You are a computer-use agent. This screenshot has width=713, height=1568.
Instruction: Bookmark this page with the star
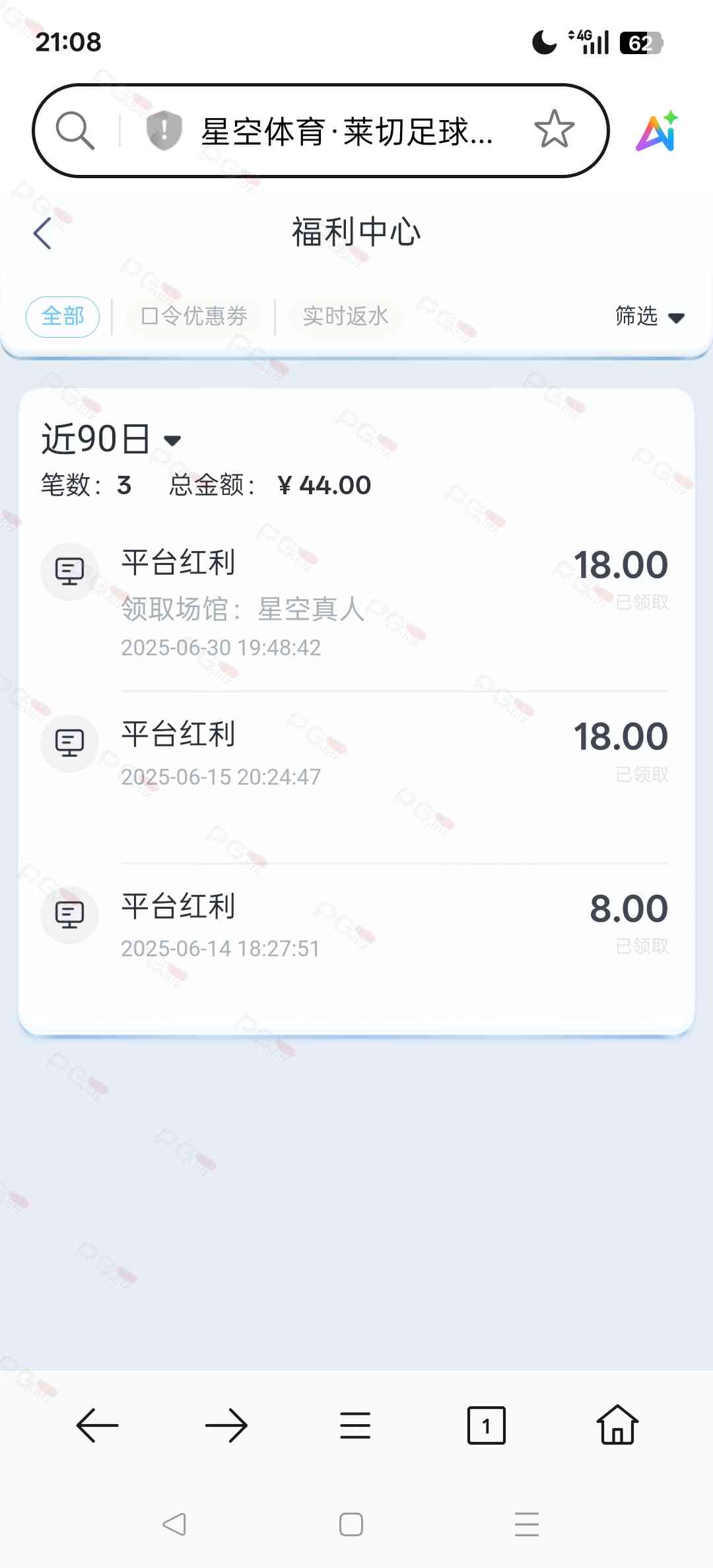click(554, 129)
